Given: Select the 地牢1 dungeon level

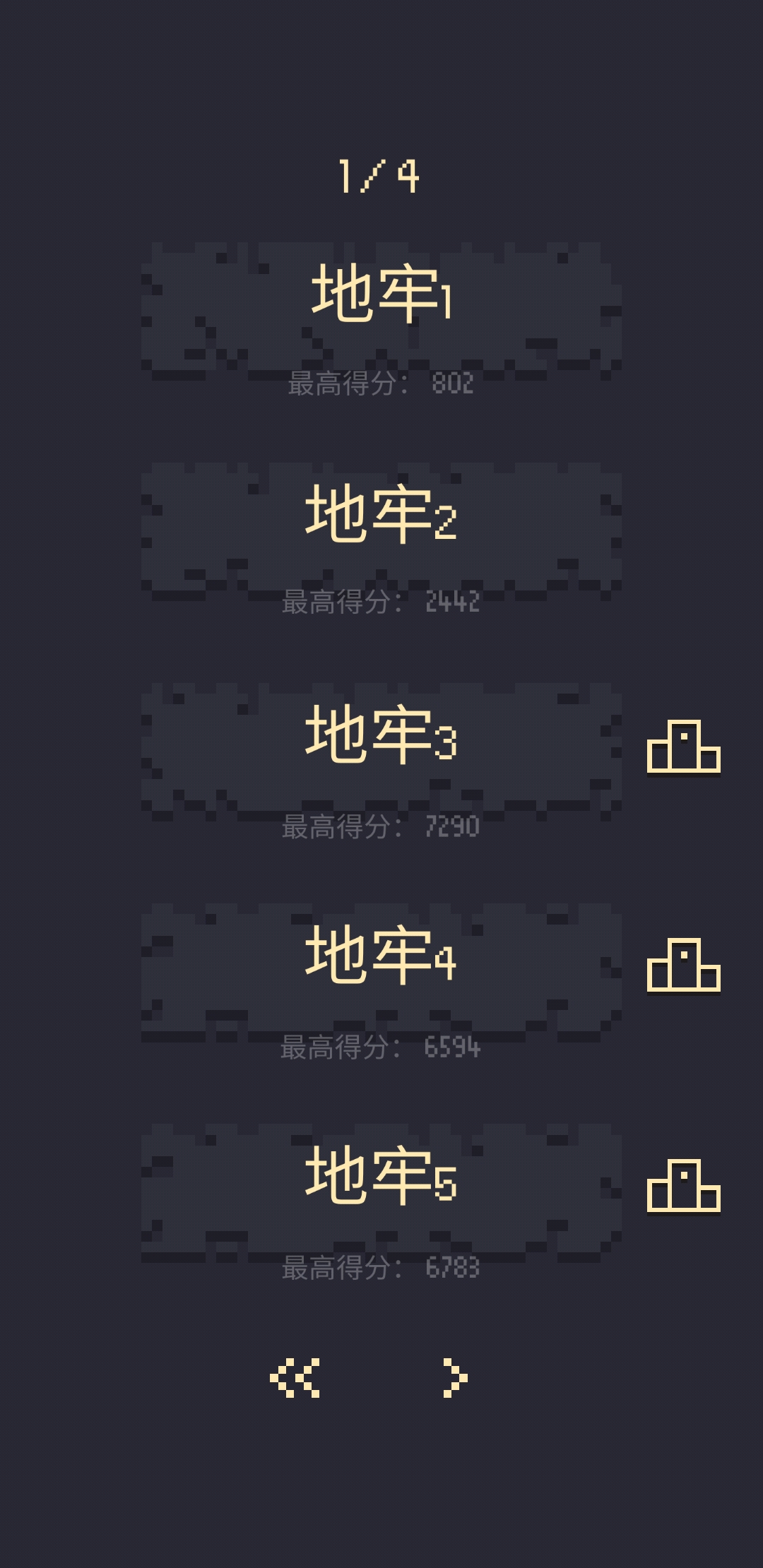Looking at the screenshot, I should point(381,305).
